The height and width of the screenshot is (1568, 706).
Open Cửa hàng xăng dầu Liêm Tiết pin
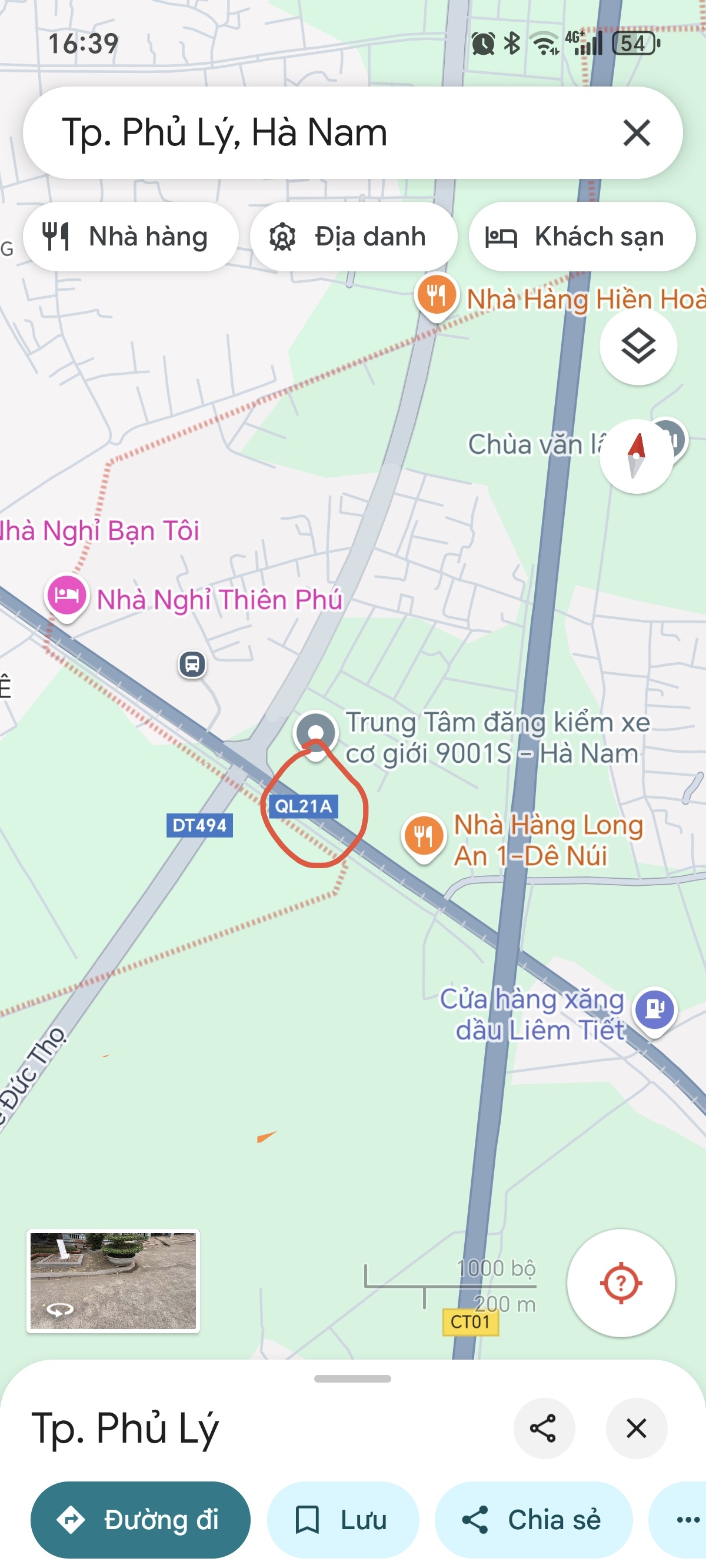(654, 1009)
